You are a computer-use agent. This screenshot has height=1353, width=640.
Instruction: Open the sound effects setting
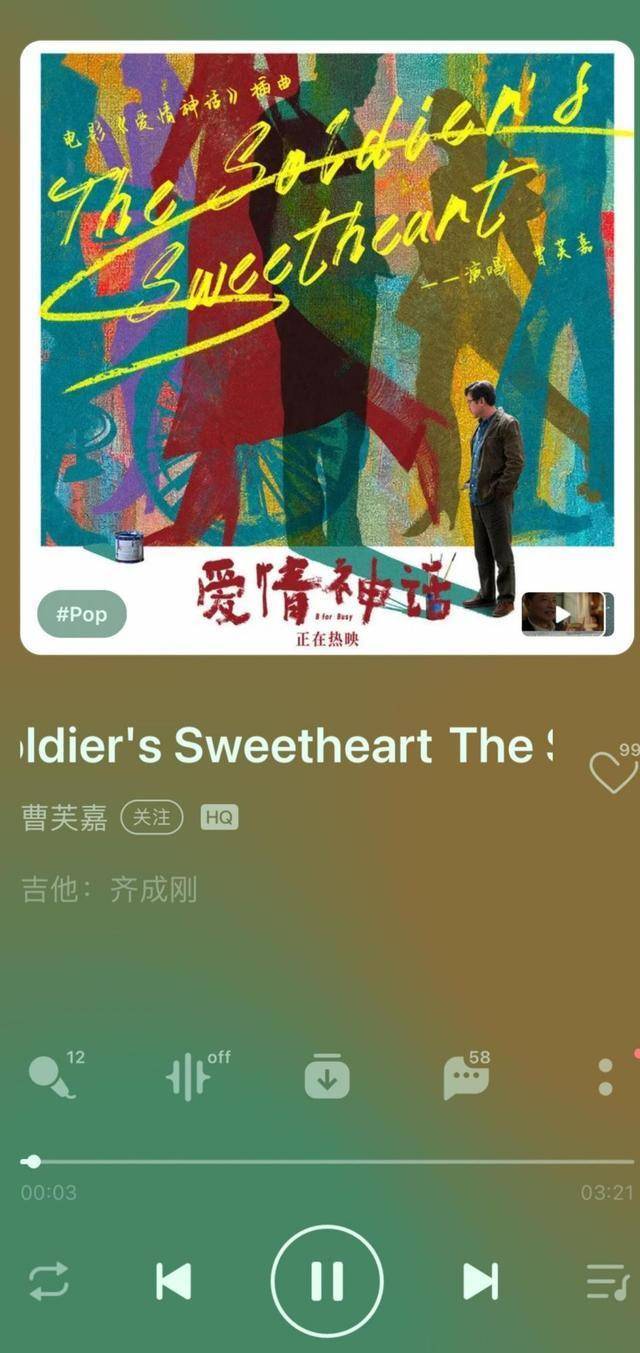point(188,1078)
